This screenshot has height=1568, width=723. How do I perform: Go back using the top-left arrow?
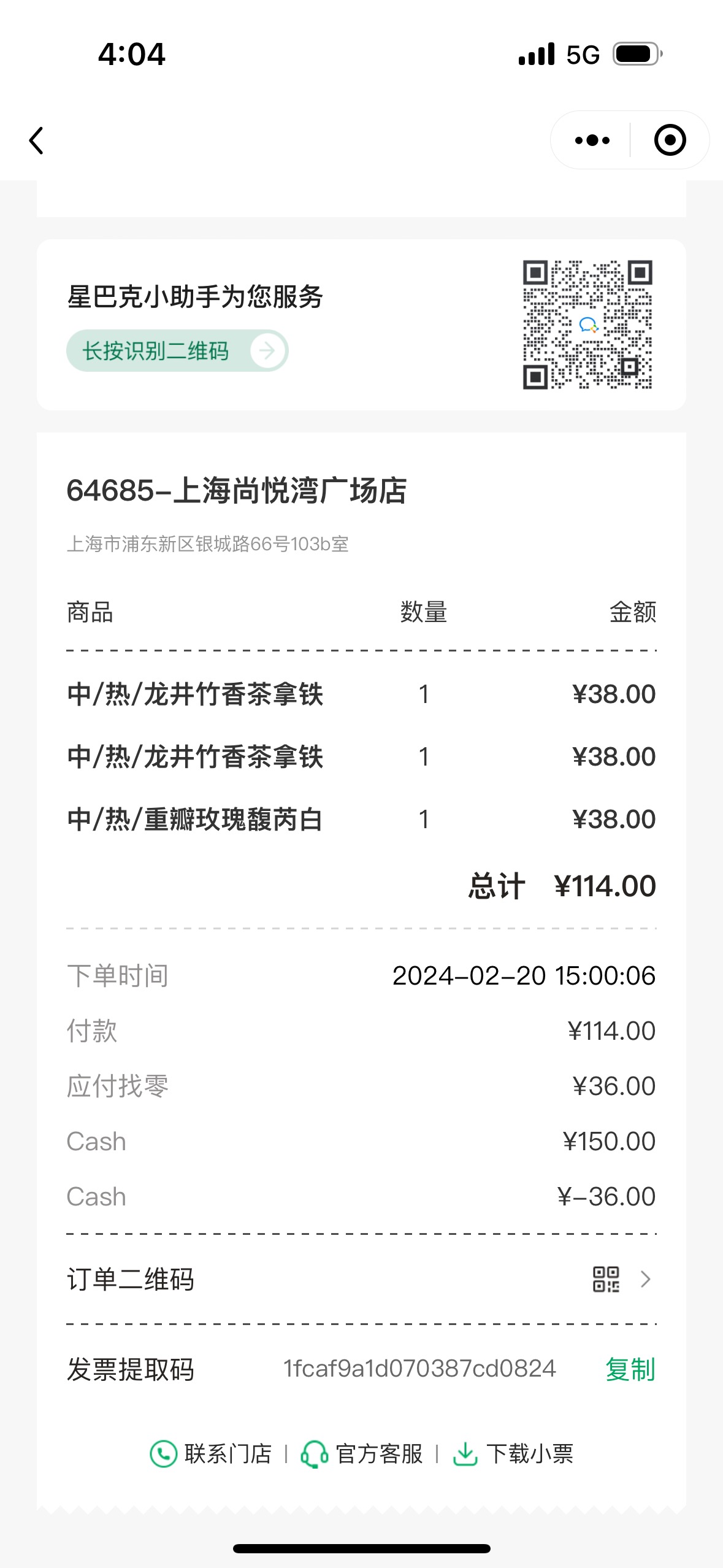click(37, 140)
